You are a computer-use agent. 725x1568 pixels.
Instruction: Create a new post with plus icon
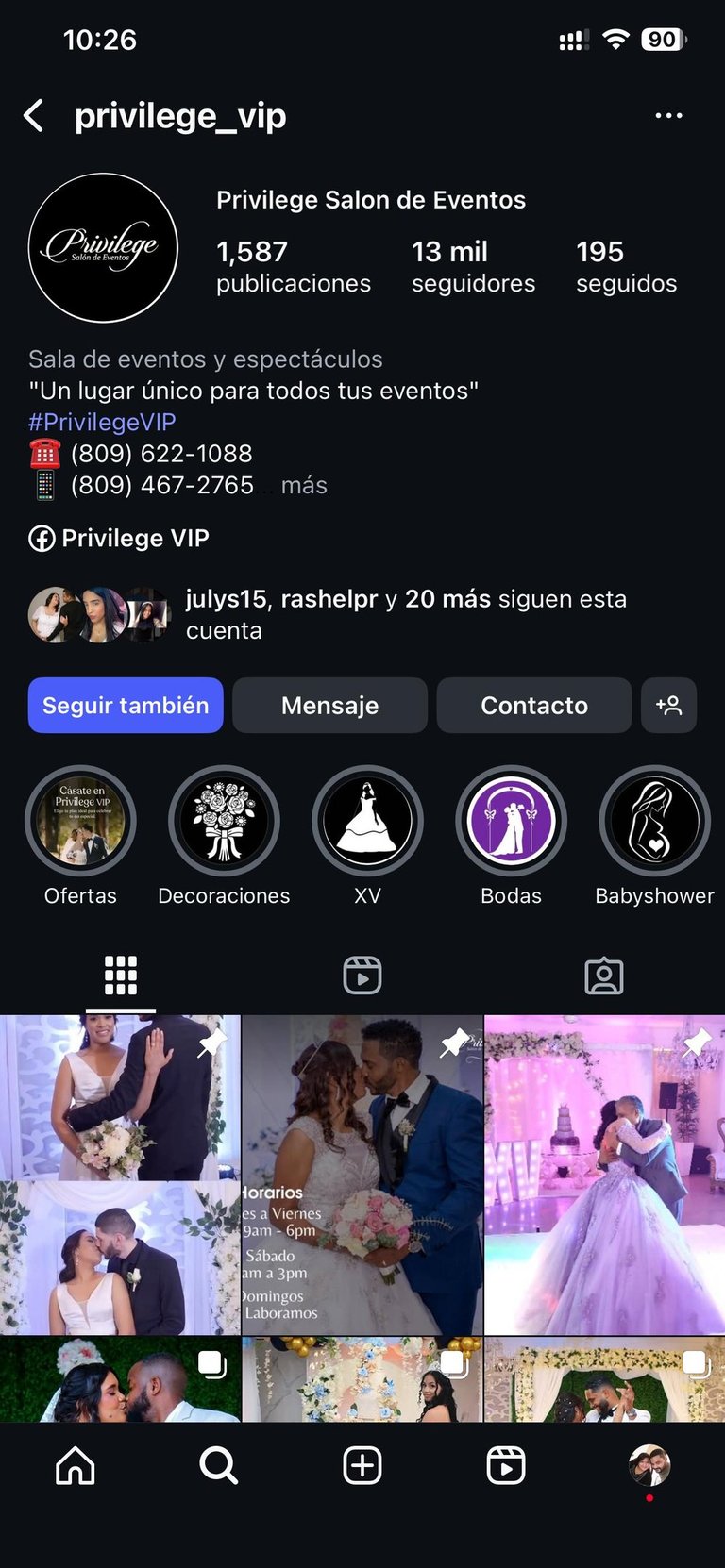[x=362, y=1466]
